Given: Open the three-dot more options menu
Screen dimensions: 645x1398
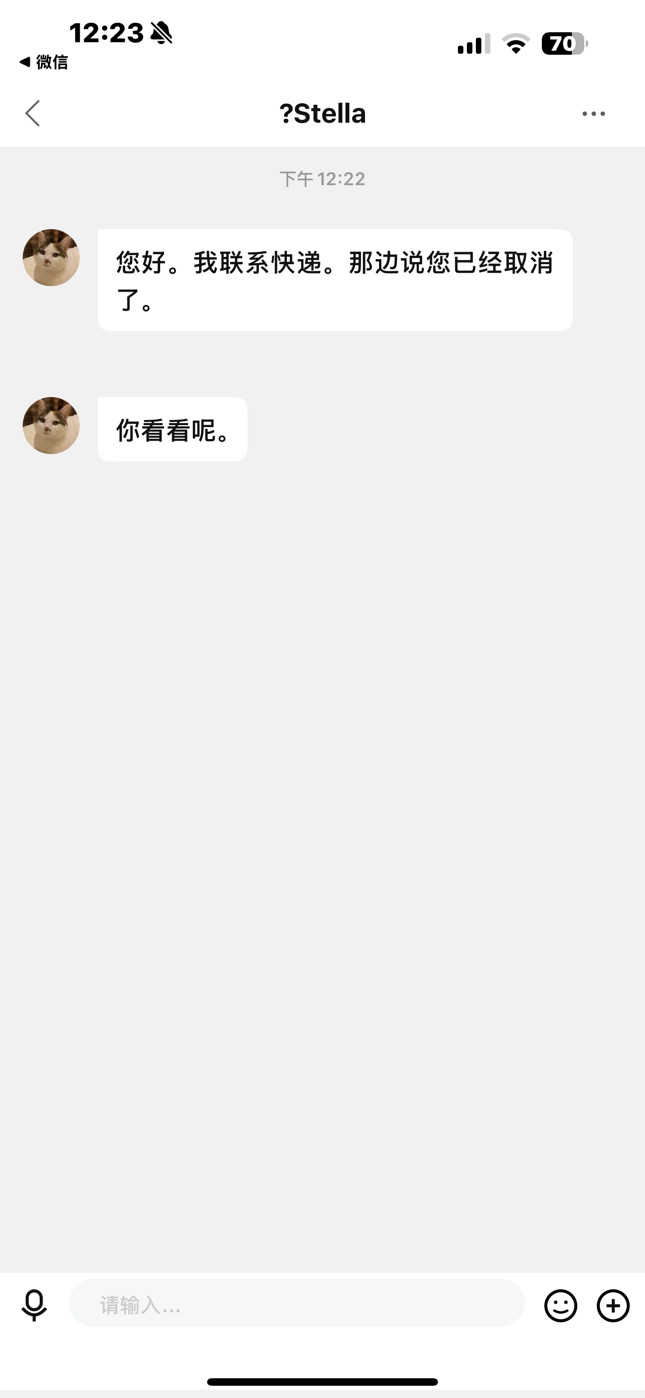Looking at the screenshot, I should [594, 114].
